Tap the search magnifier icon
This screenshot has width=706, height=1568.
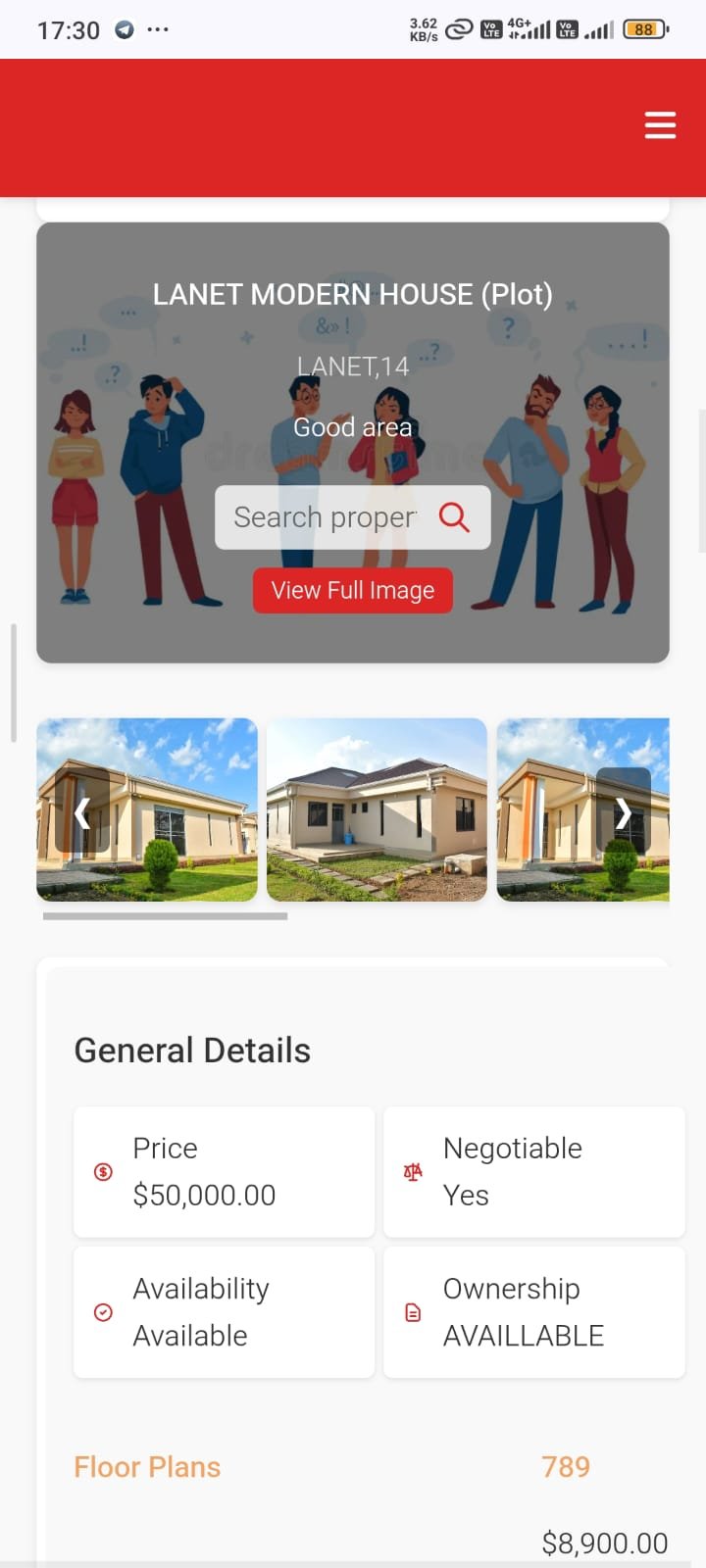[453, 516]
